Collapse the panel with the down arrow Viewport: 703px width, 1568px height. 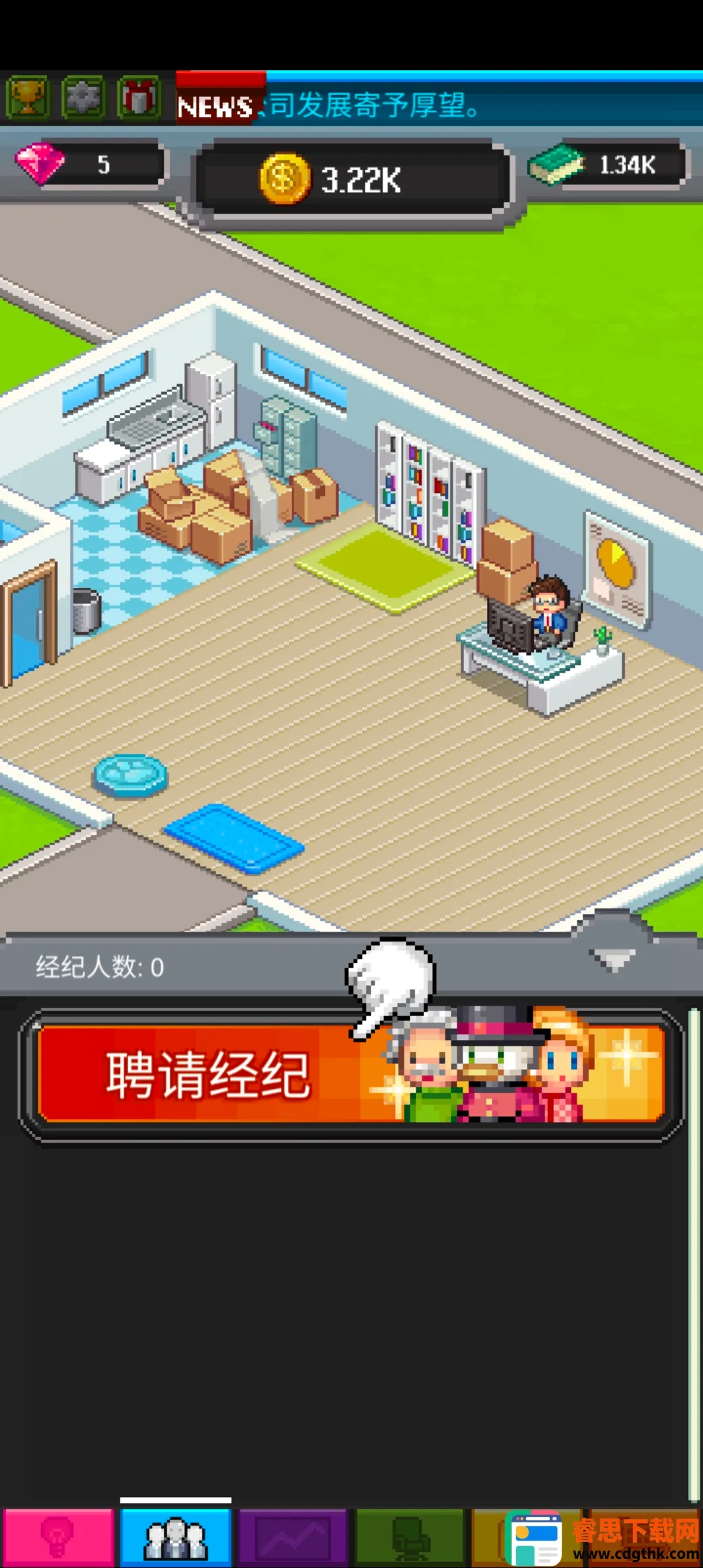pos(612,959)
